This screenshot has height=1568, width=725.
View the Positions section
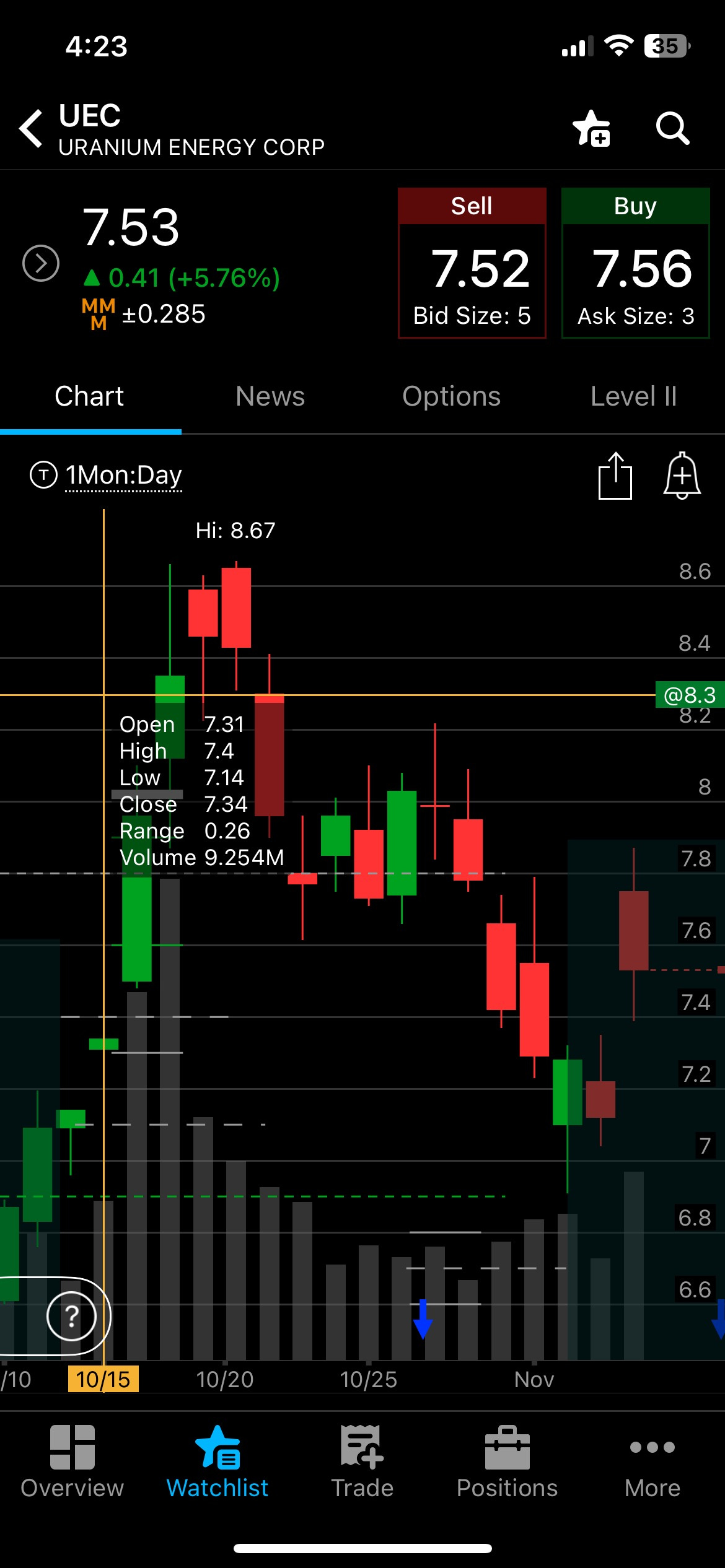point(507,1462)
